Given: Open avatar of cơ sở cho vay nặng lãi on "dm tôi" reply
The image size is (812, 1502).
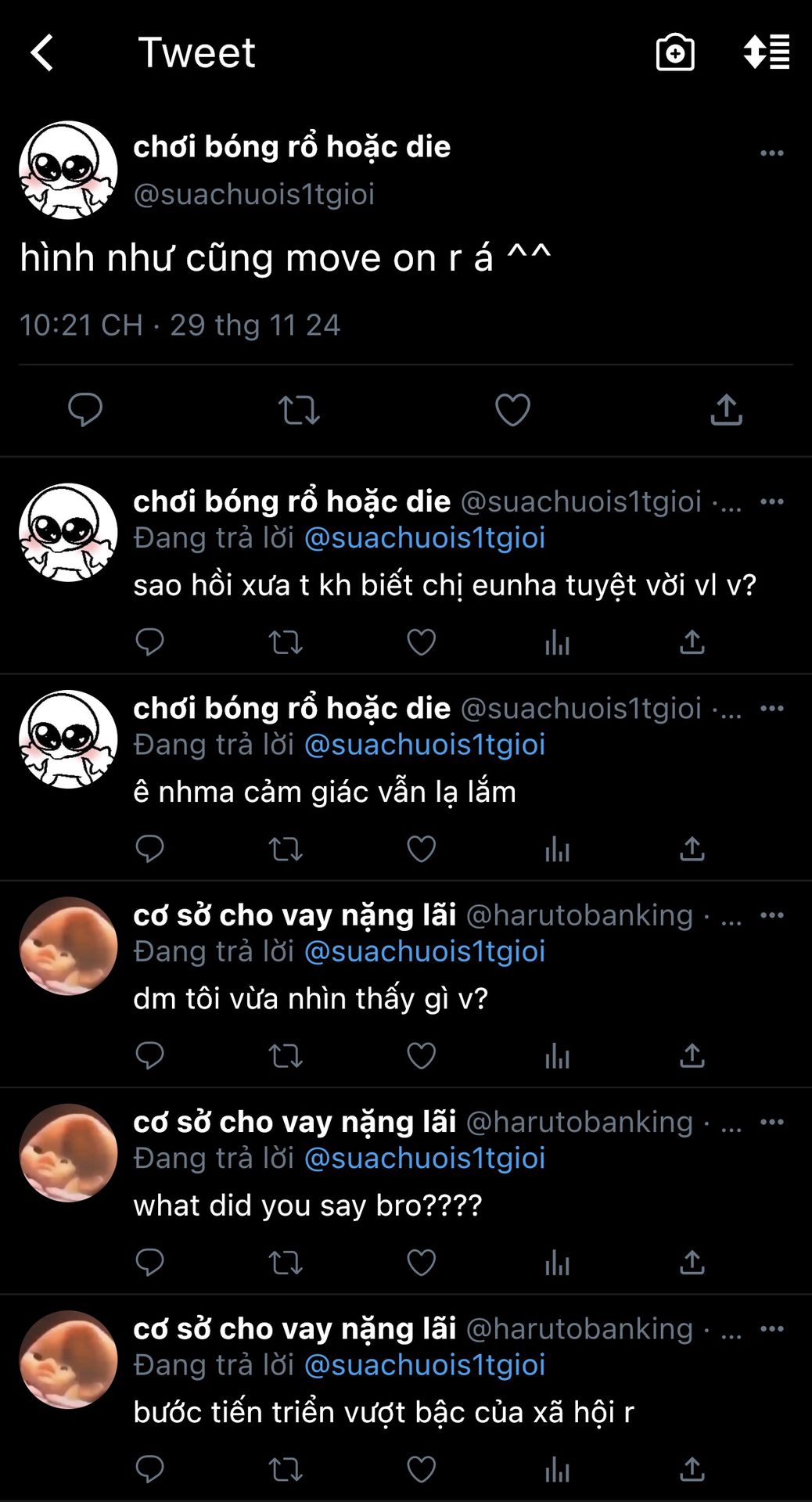Looking at the screenshot, I should pos(68,946).
